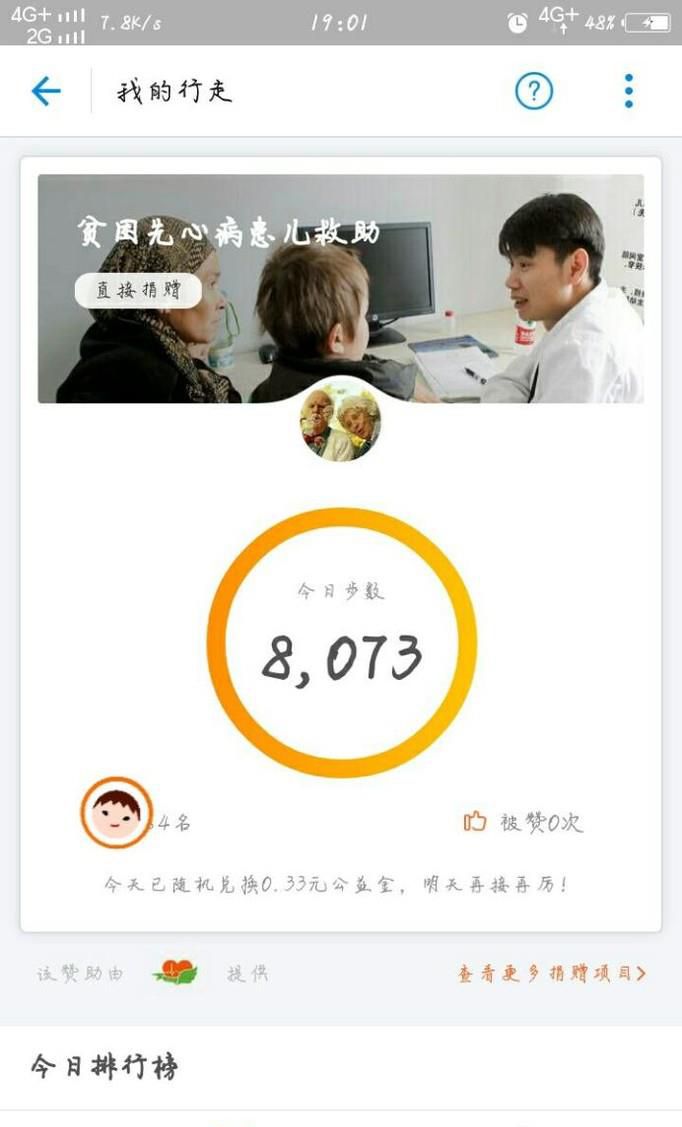Open my avatar next to the ranking
682x1127 pixels.
tap(116, 813)
